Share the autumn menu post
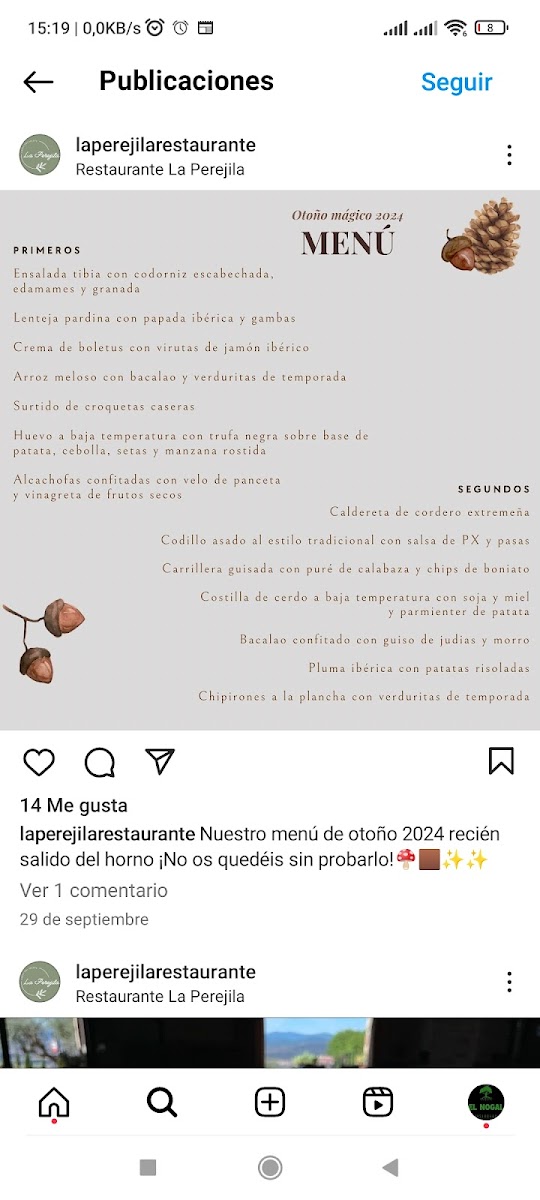 (x=160, y=761)
